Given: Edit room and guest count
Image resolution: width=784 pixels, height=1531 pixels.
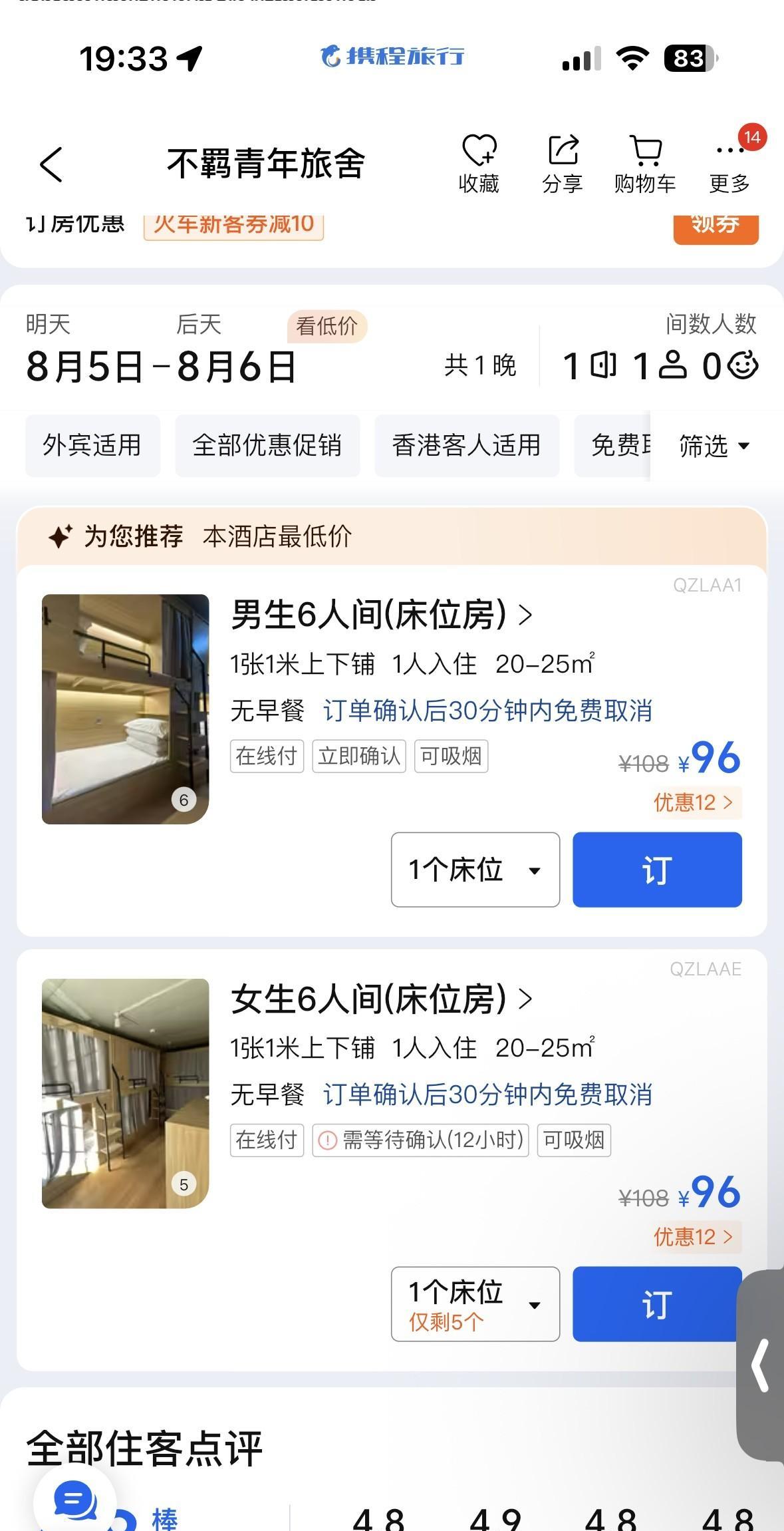Looking at the screenshot, I should 660,365.
